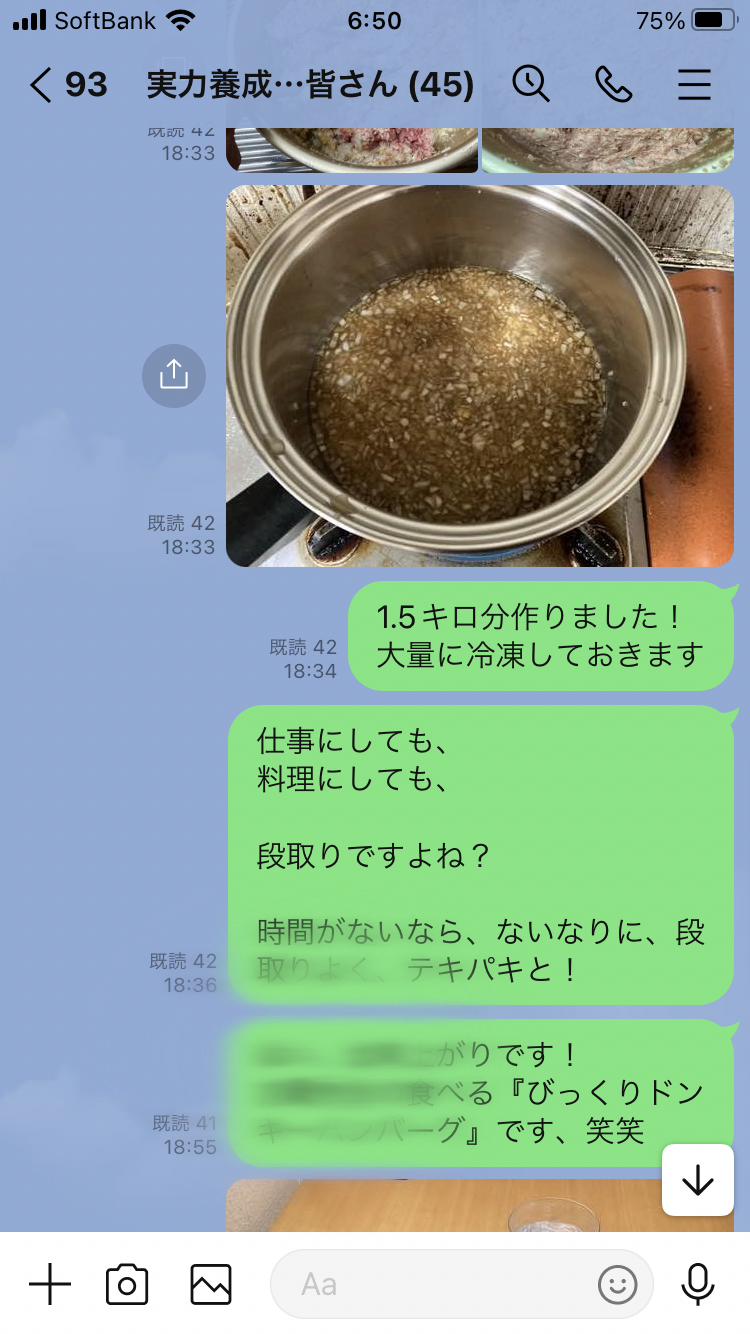Image resolution: width=750 pixels, height=1334 pixels.
Task: Record a voice message with microphone
Action: pyautogui.click(x=698, y=1284)
